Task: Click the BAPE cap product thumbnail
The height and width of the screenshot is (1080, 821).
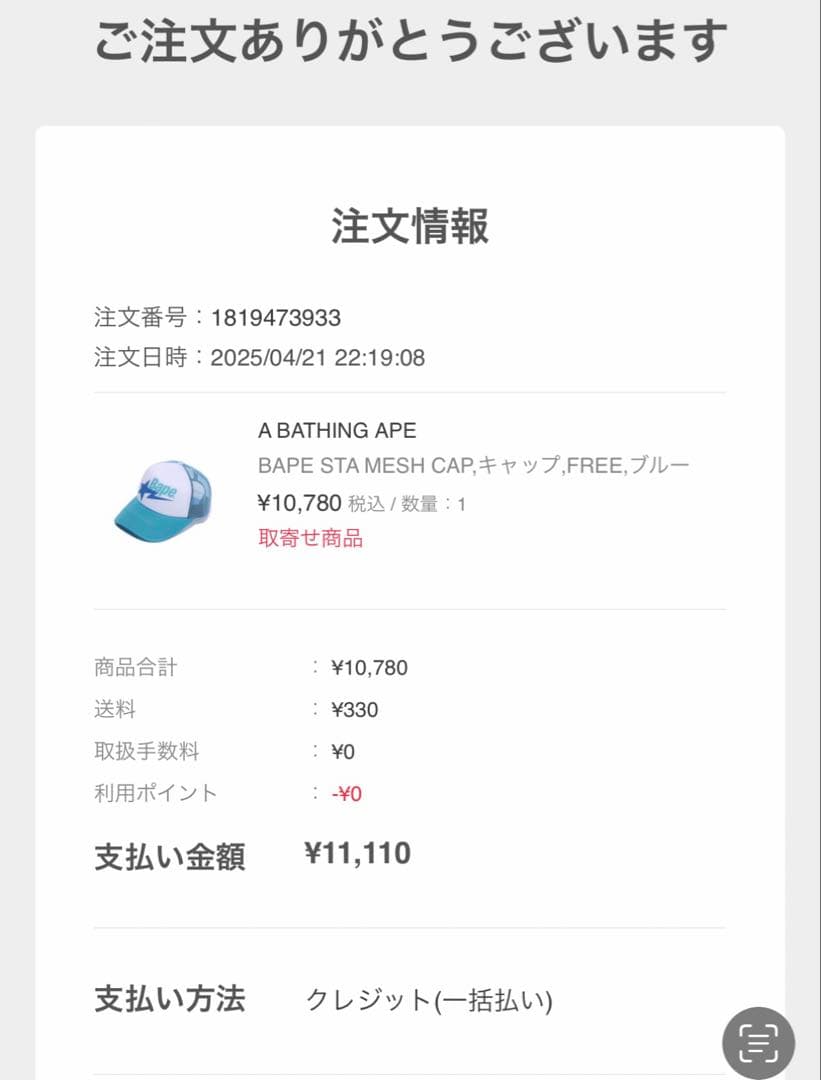Action: point(165,500)
